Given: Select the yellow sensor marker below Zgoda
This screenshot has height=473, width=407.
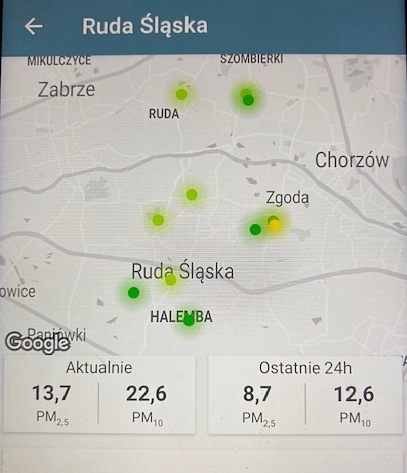Looking at the screenshot, I should coord(275,226).
